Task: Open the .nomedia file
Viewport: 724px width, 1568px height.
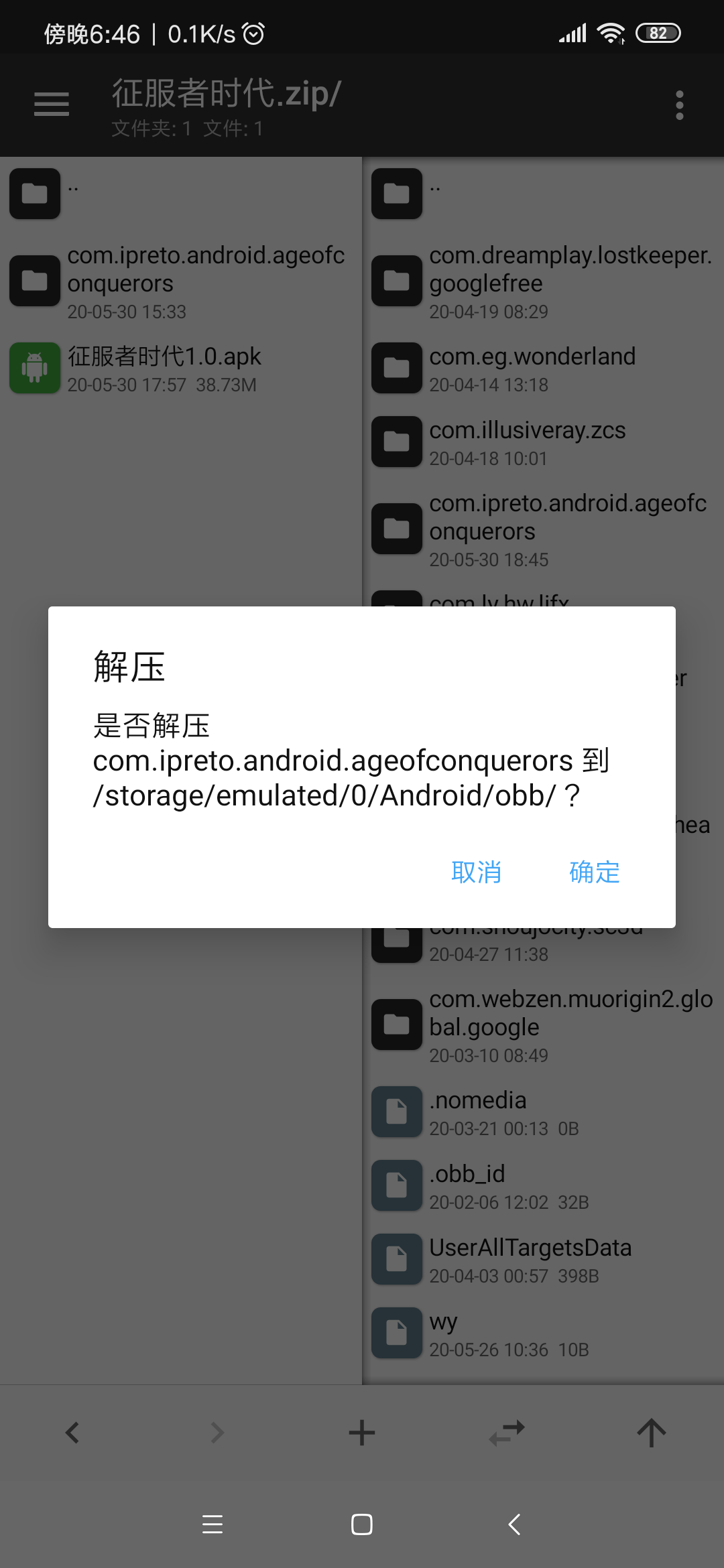Action: [543, 1112]
